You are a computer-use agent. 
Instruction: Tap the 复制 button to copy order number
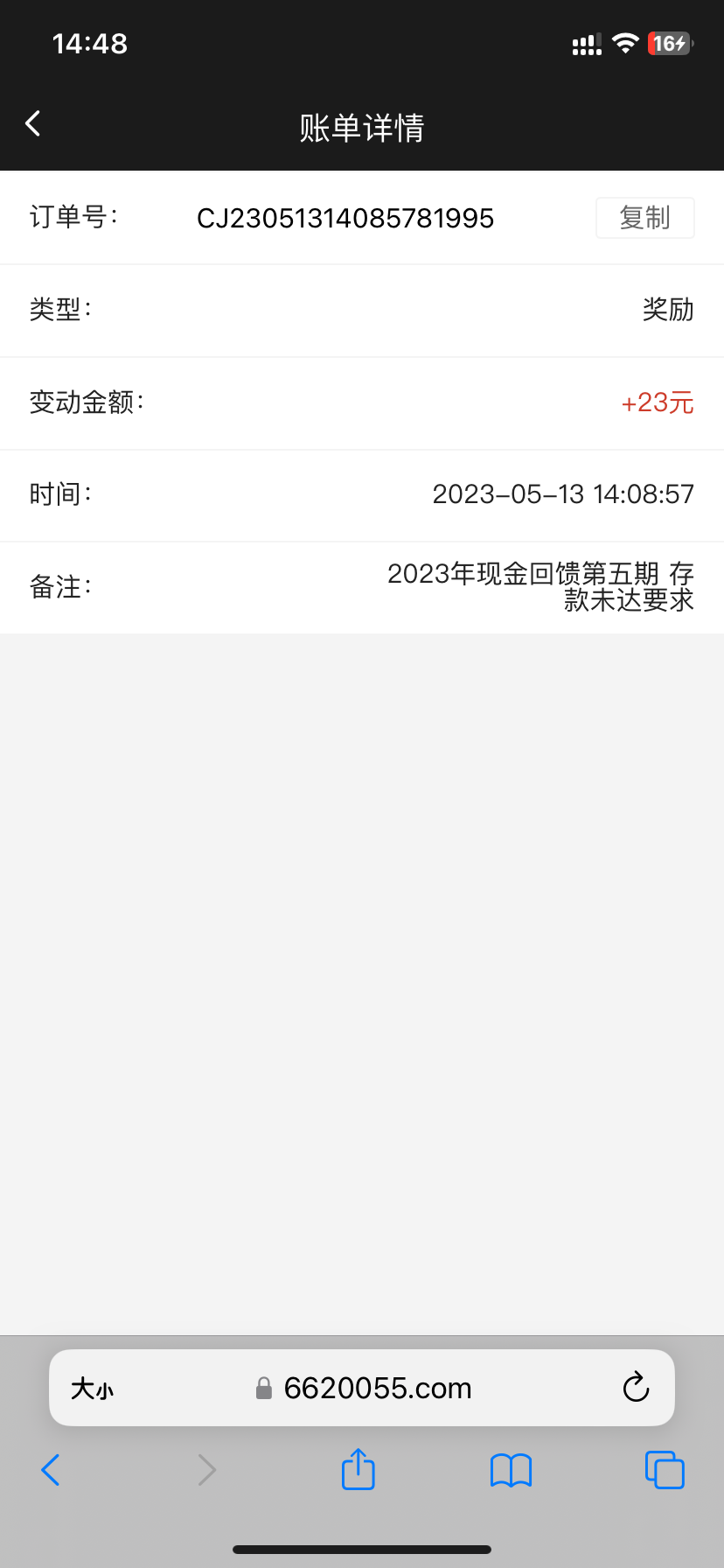coord(644,217)
